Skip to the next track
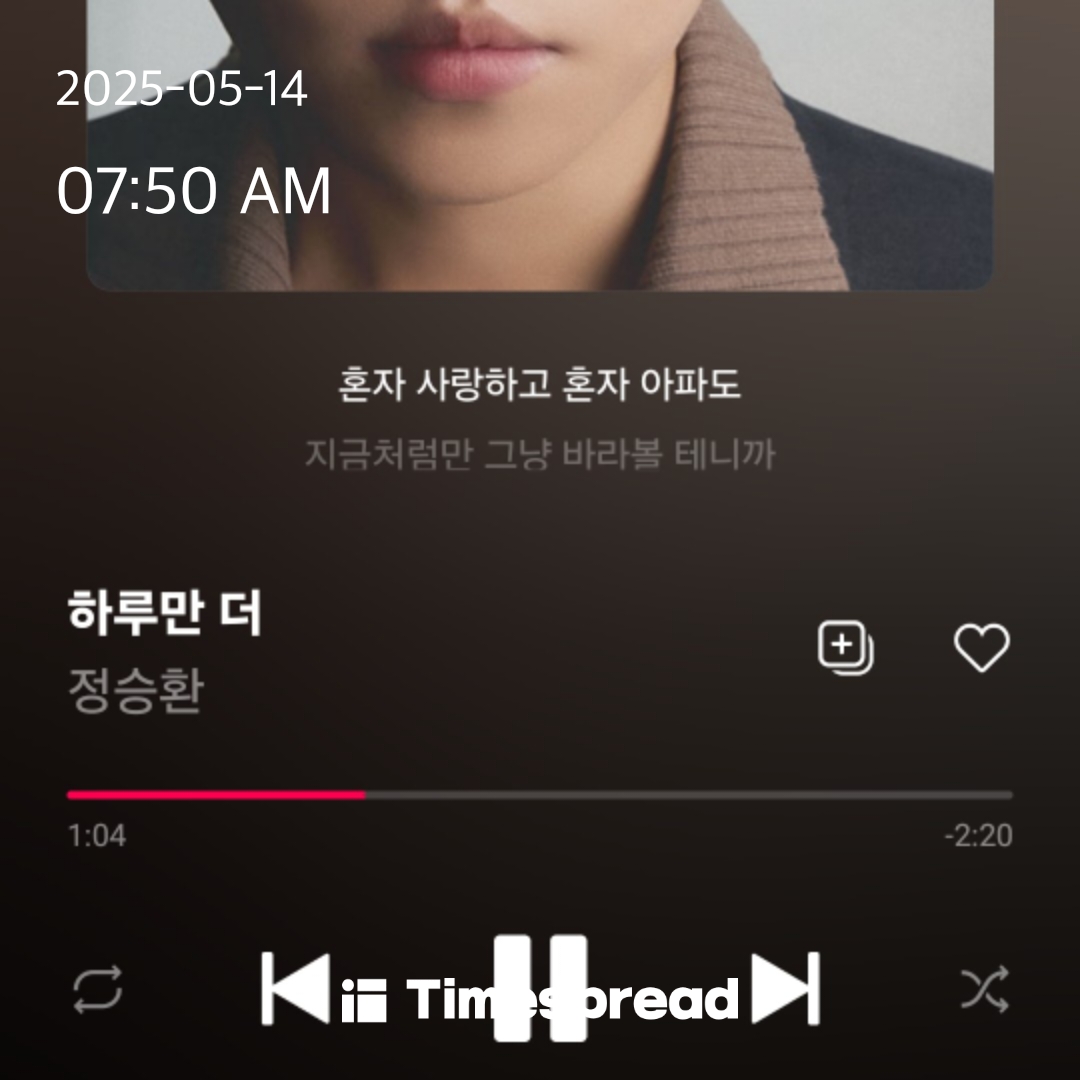 (787, 988)
